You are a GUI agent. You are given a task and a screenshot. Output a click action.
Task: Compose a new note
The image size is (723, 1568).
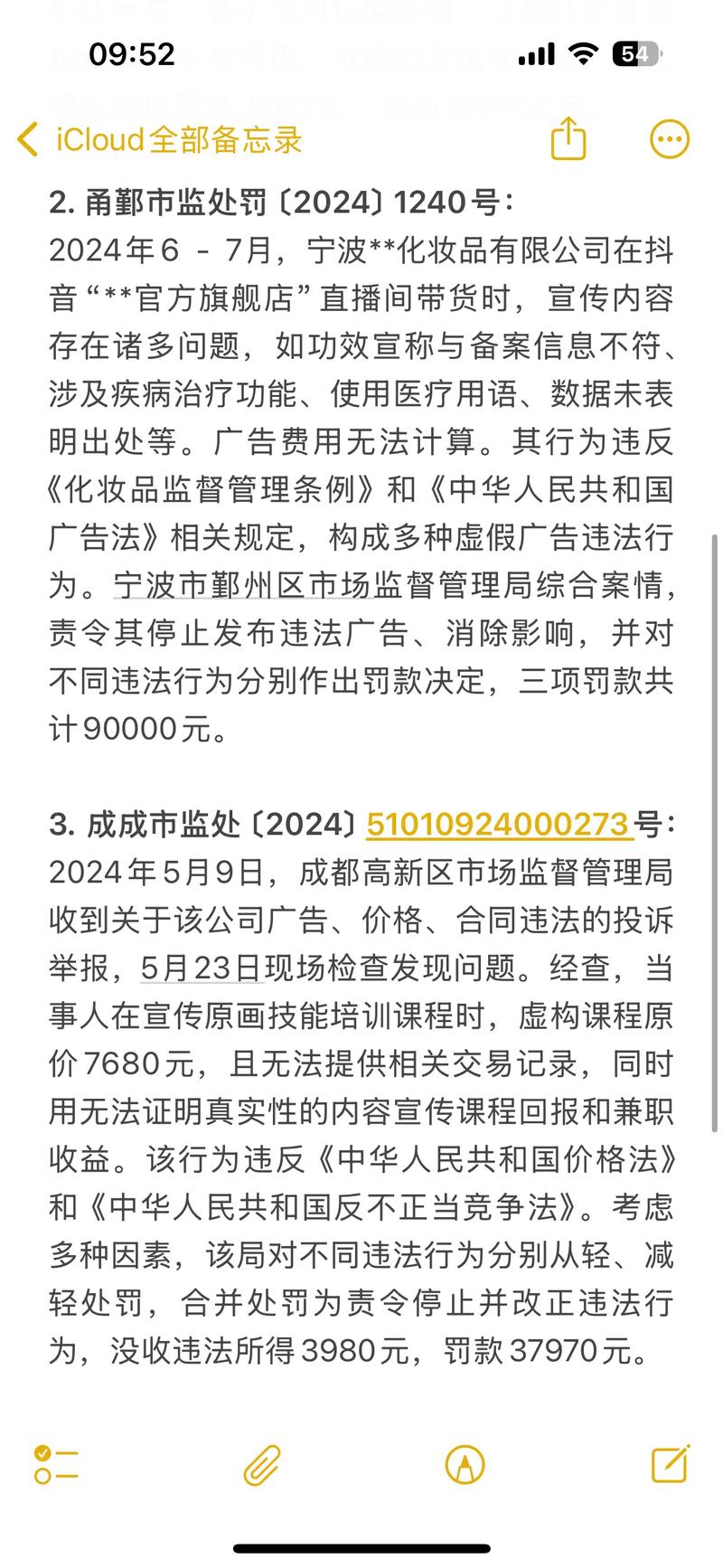coord(670,1463)
